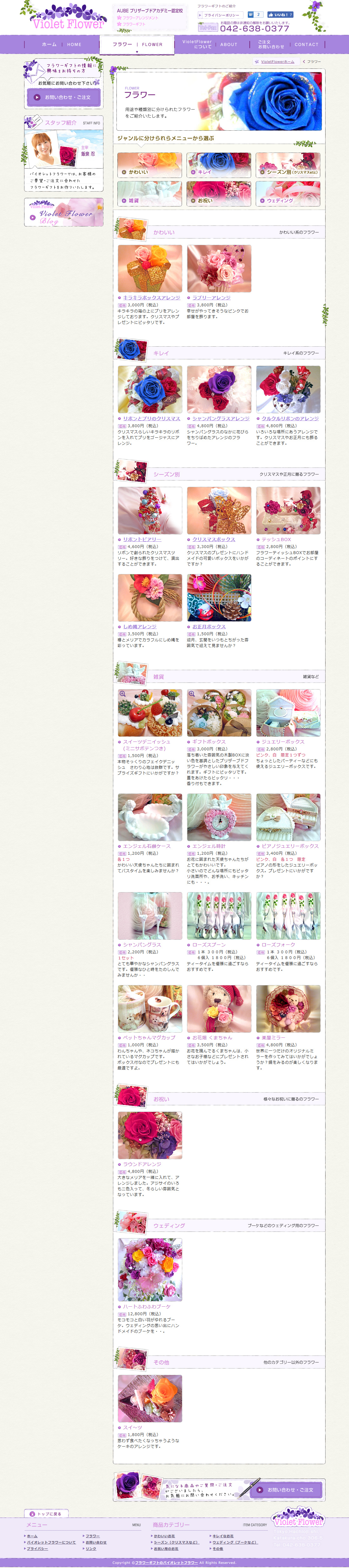Image resolution: width=349 pixels, height=1568 pixels.
Task: Tap the sidebar お問い合わせ・ご注文 button
Action: [63, 97]
